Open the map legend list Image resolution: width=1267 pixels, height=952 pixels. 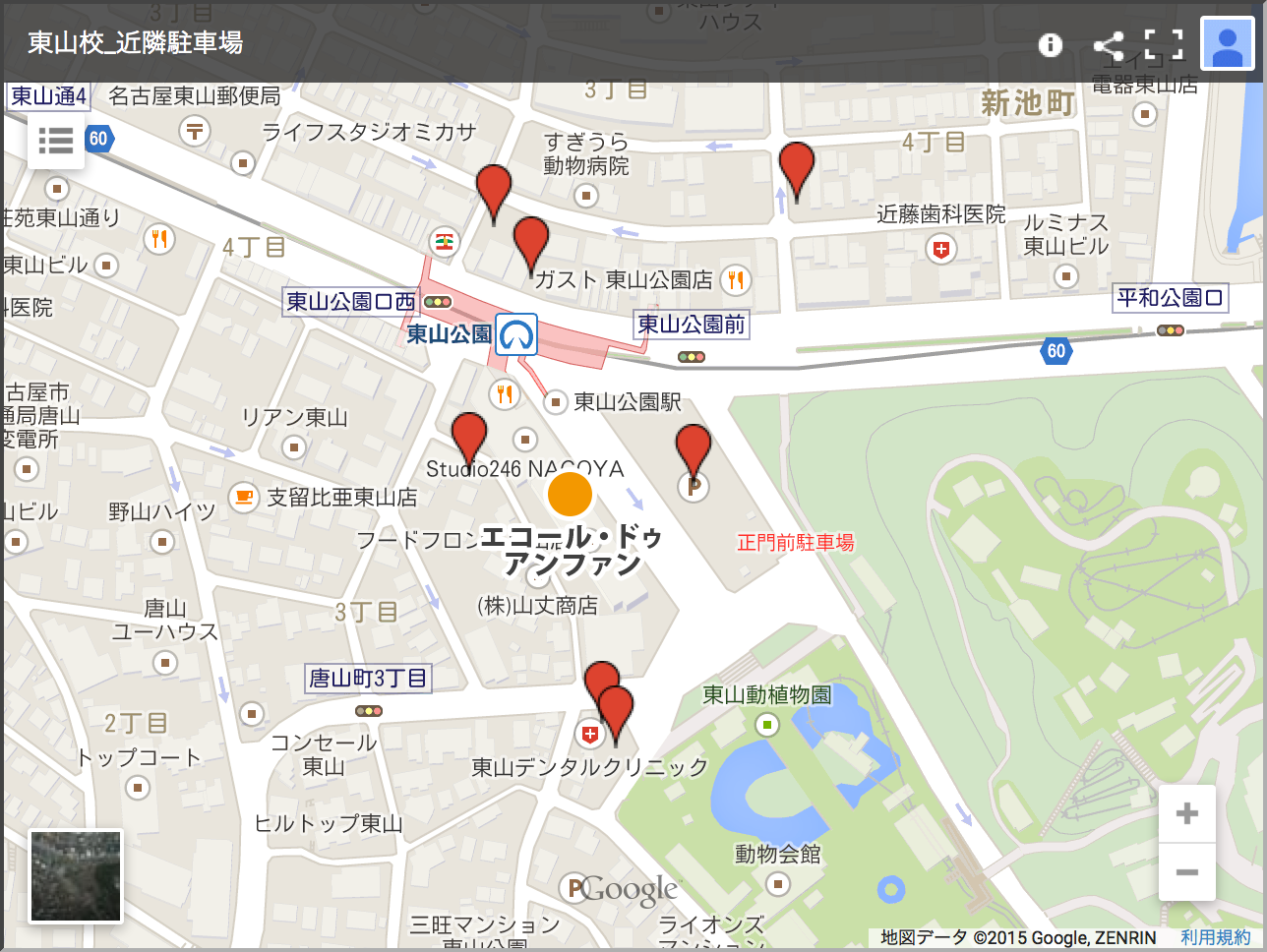(x=56, y=141)
